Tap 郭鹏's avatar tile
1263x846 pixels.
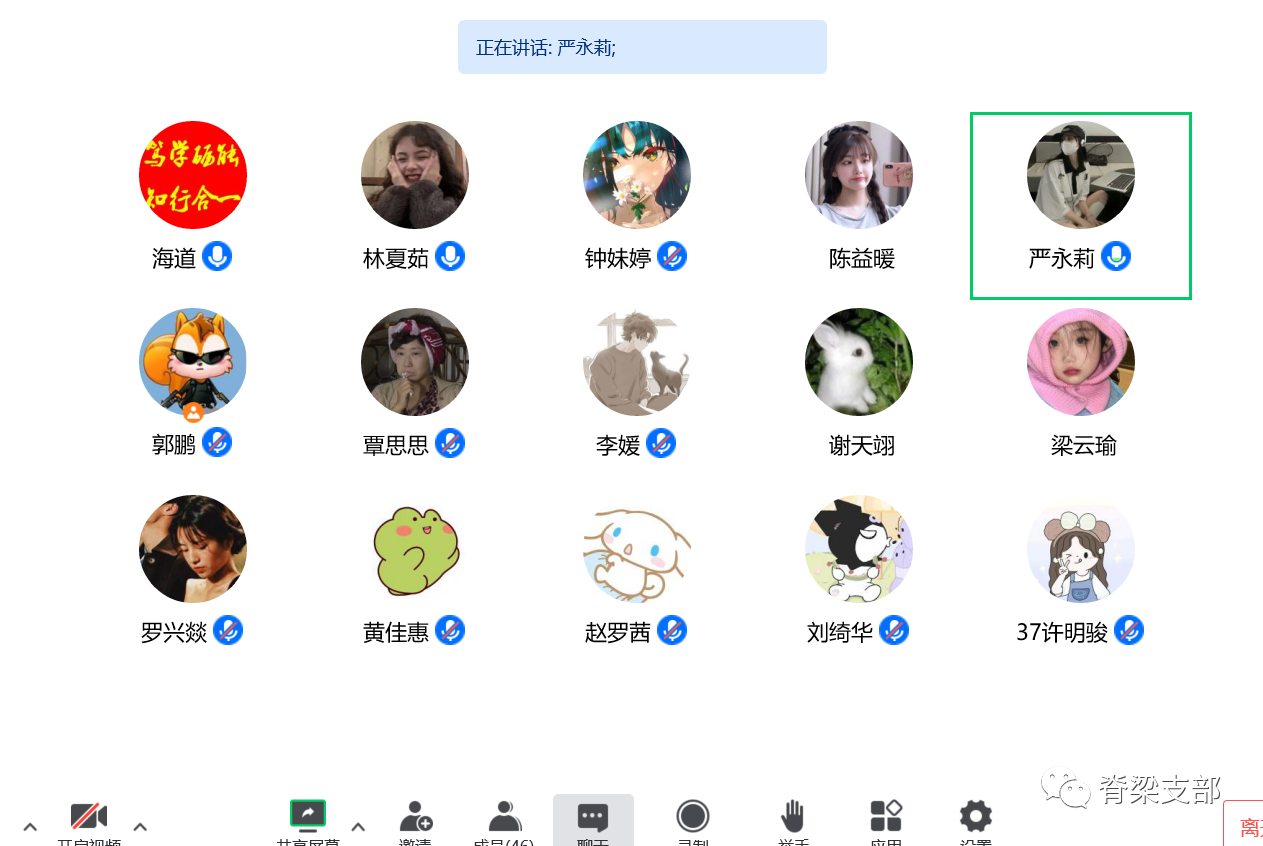(193, 363)
